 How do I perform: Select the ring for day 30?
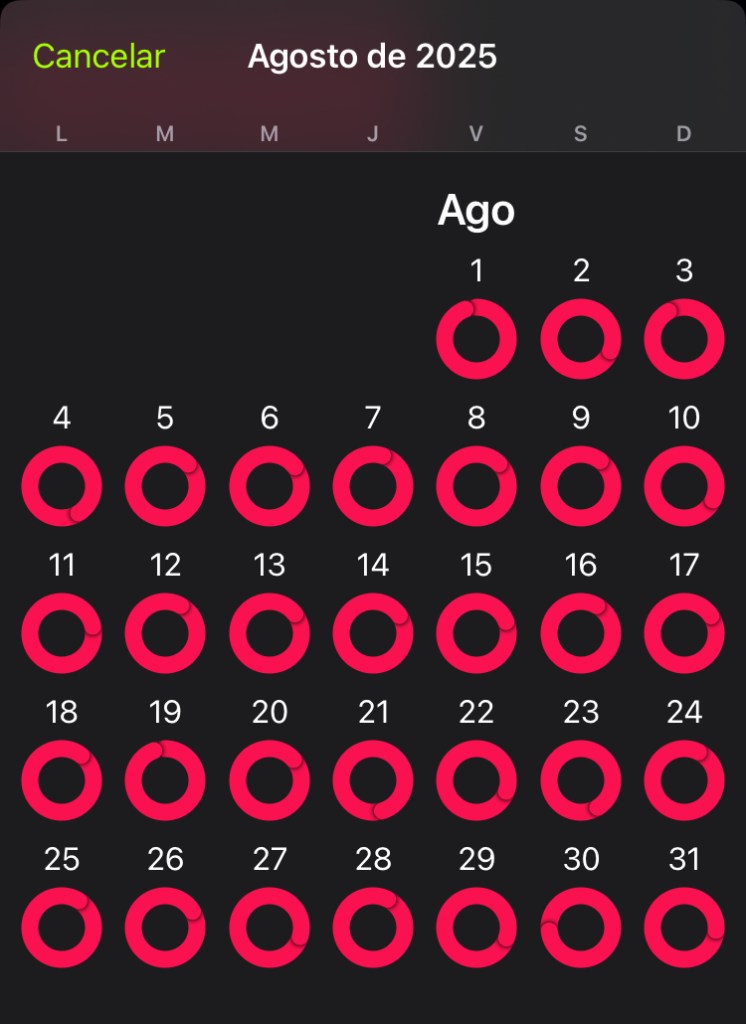pyautogui.click(x=580, y=927)
